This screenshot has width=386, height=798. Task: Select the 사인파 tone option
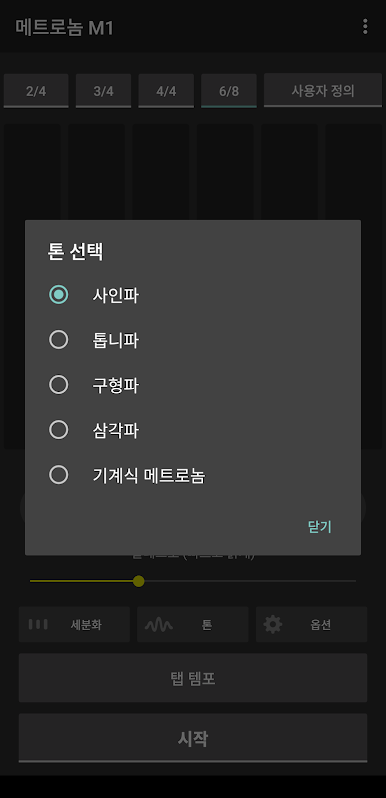(192, 295)
